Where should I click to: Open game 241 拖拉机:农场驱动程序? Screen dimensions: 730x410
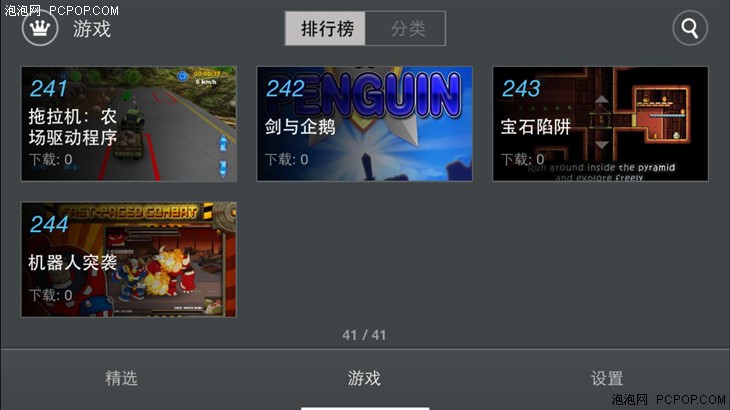tap(129, 124)
